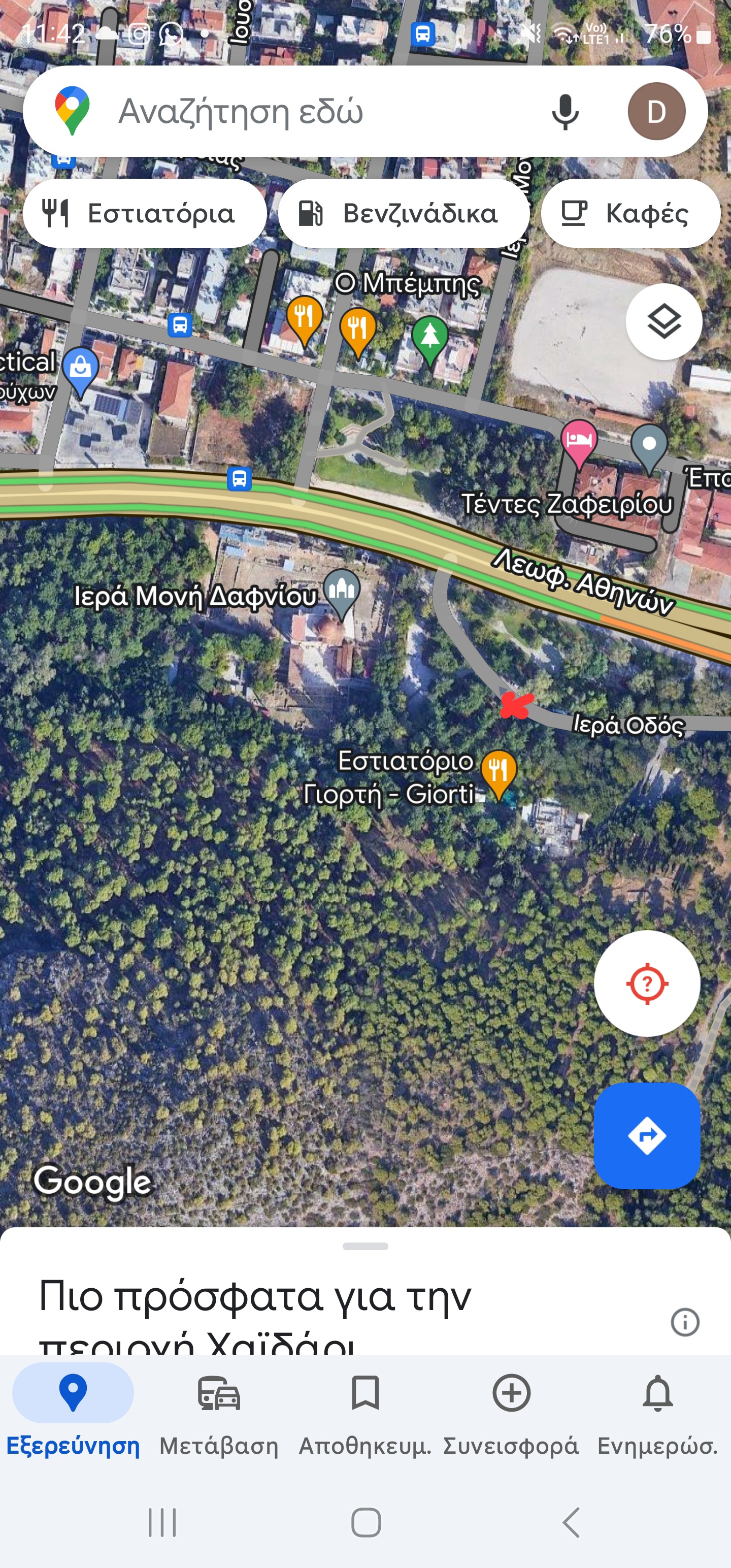Open the "Αναζήτηση εδώ" search field

[x=305, y=112]
